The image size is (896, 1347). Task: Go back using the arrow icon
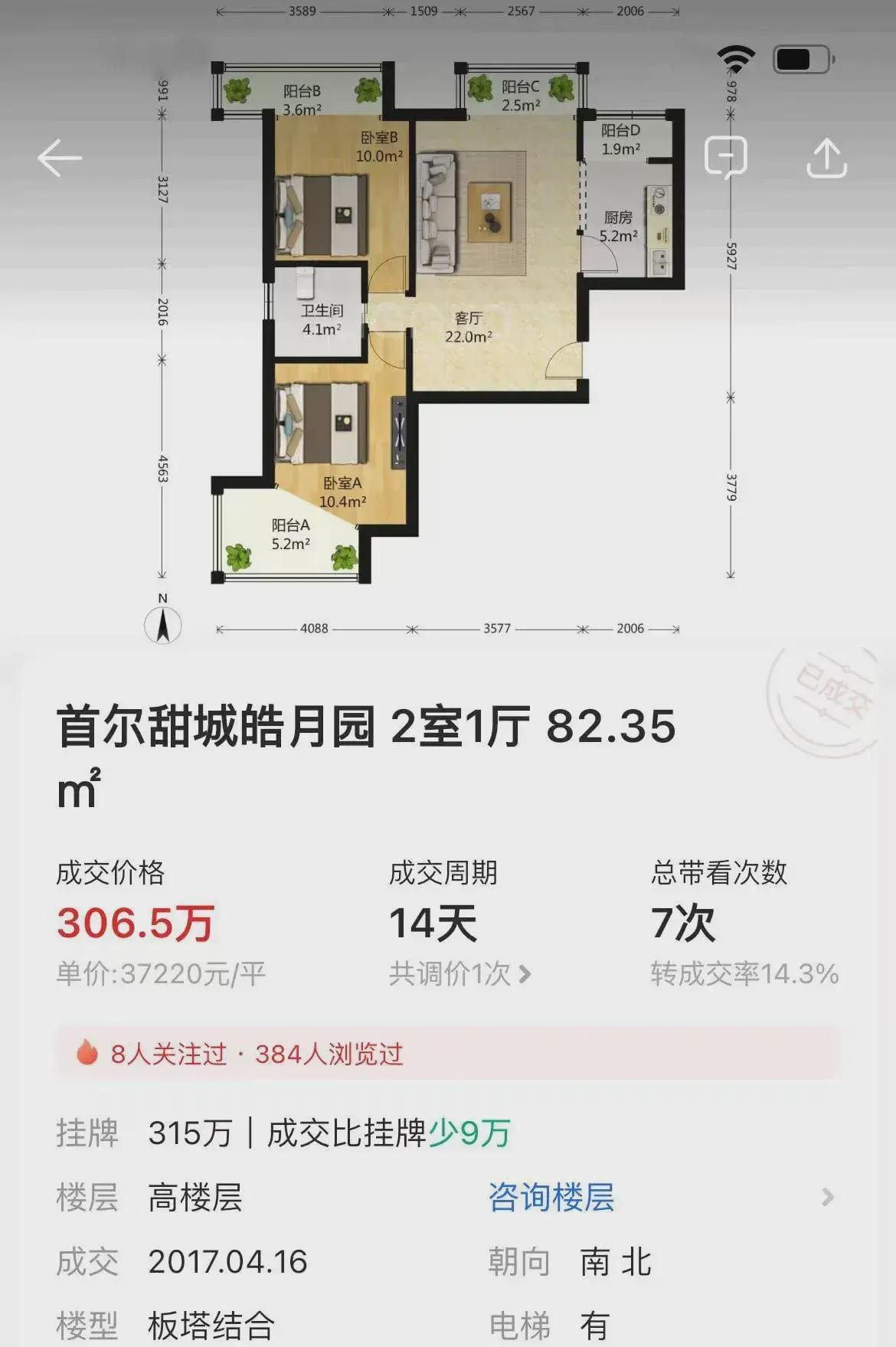pyautogui.click(x=60, y=159)
